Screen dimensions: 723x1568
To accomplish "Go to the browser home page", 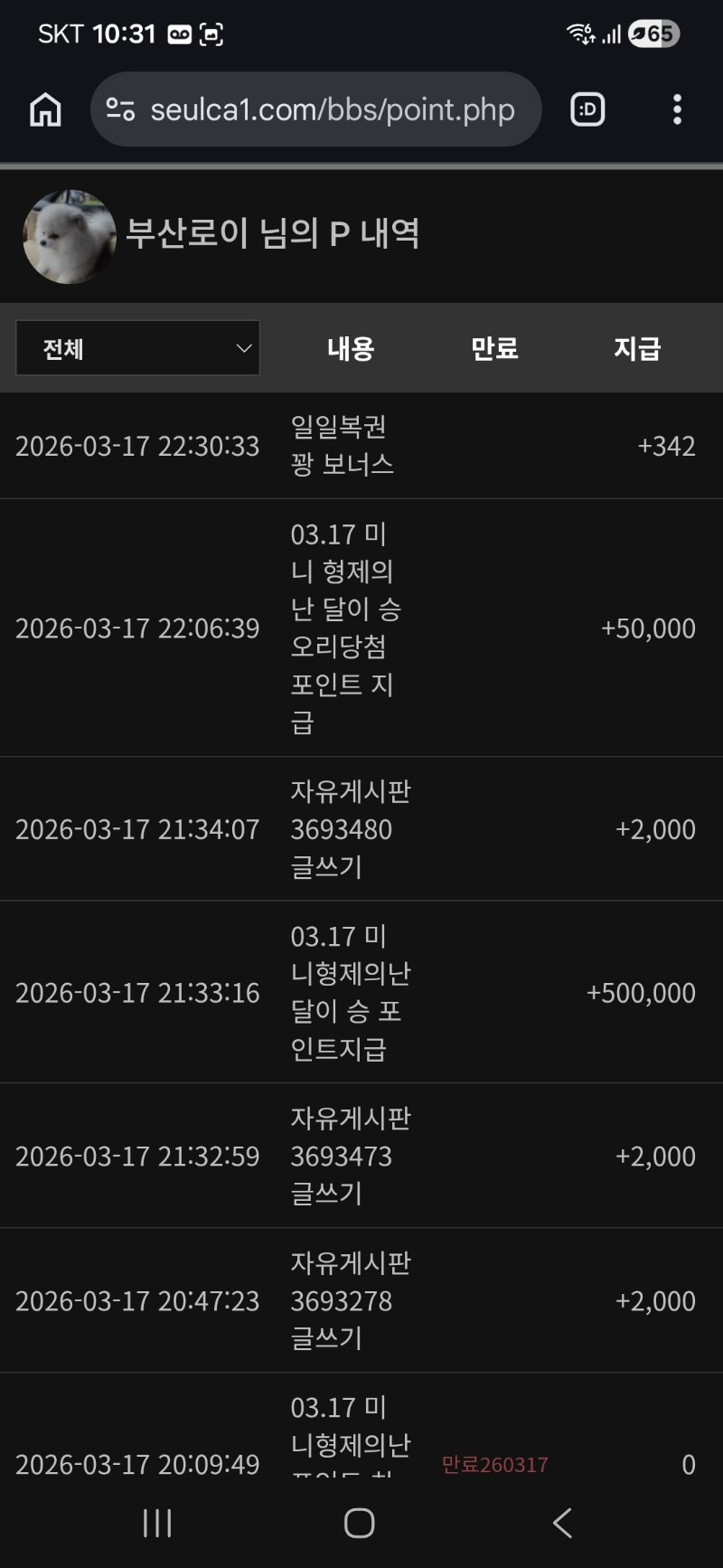I will 45,110.
